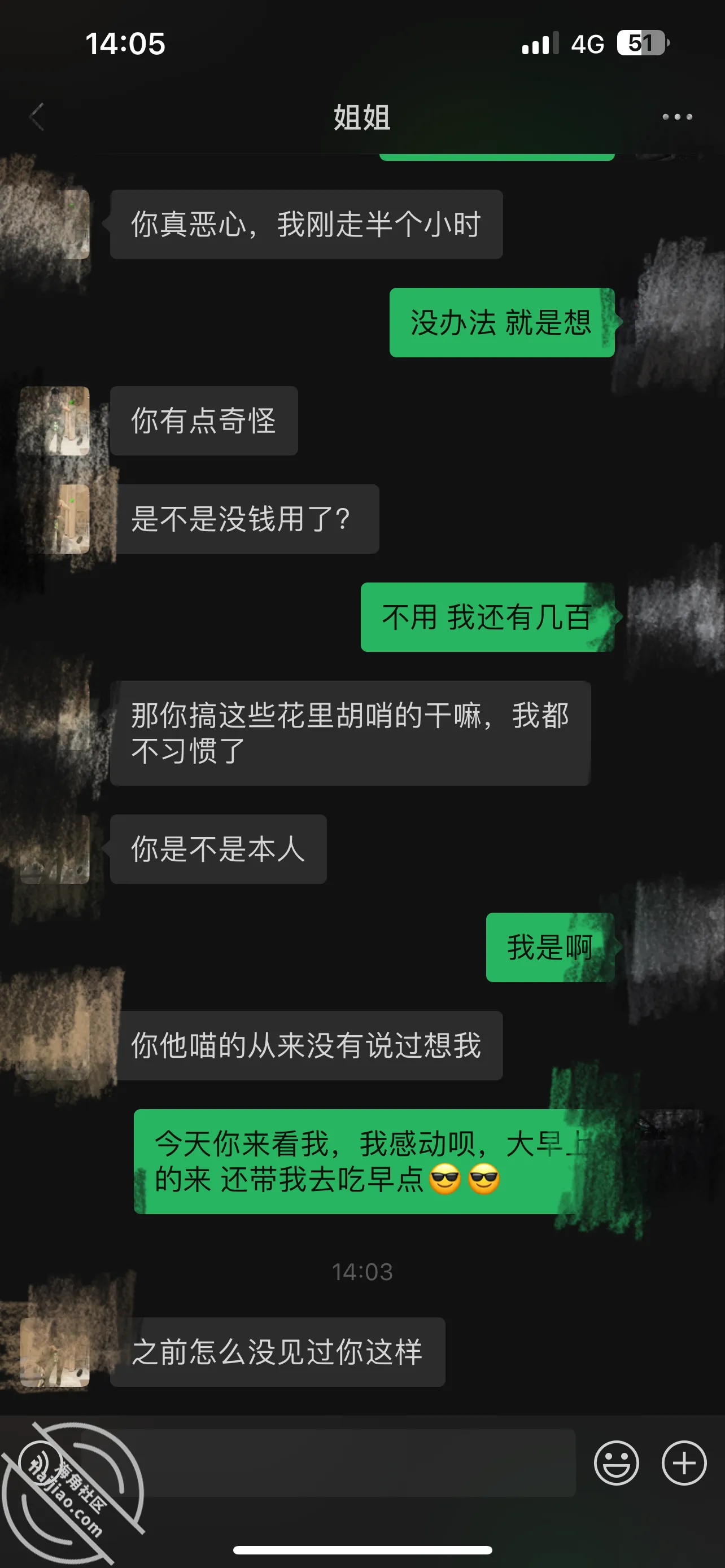Open the chat info overflow menu

point(677,117)
